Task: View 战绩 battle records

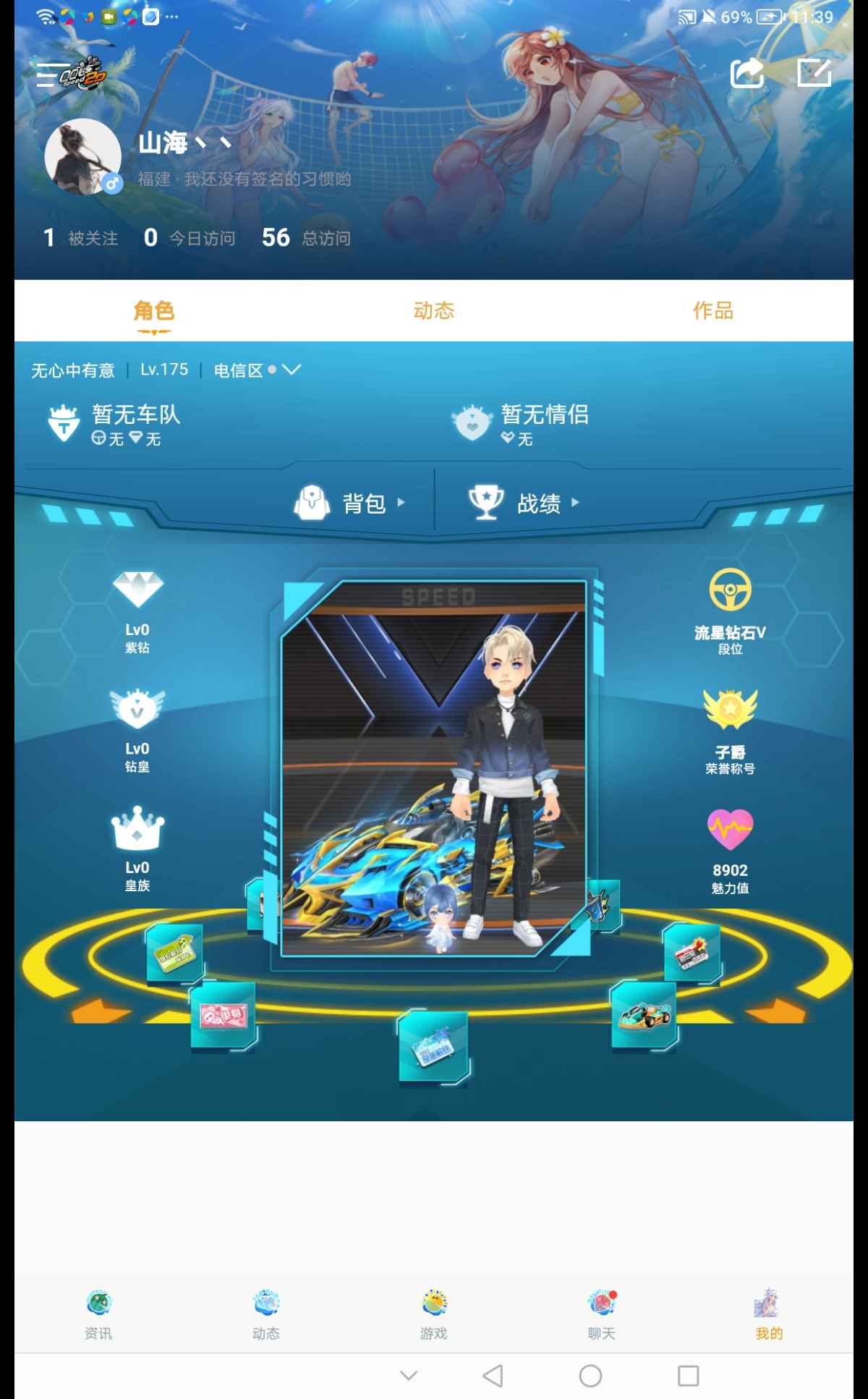Action: [x=524, y=503]
